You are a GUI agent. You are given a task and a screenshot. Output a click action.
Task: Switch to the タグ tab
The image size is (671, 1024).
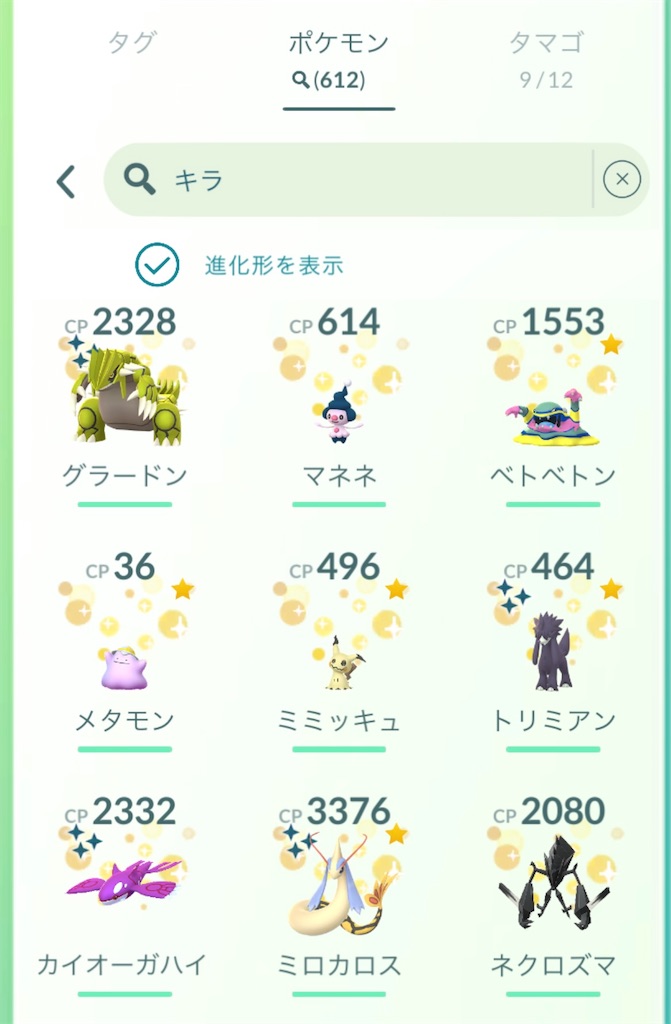(x=131, y=43)
